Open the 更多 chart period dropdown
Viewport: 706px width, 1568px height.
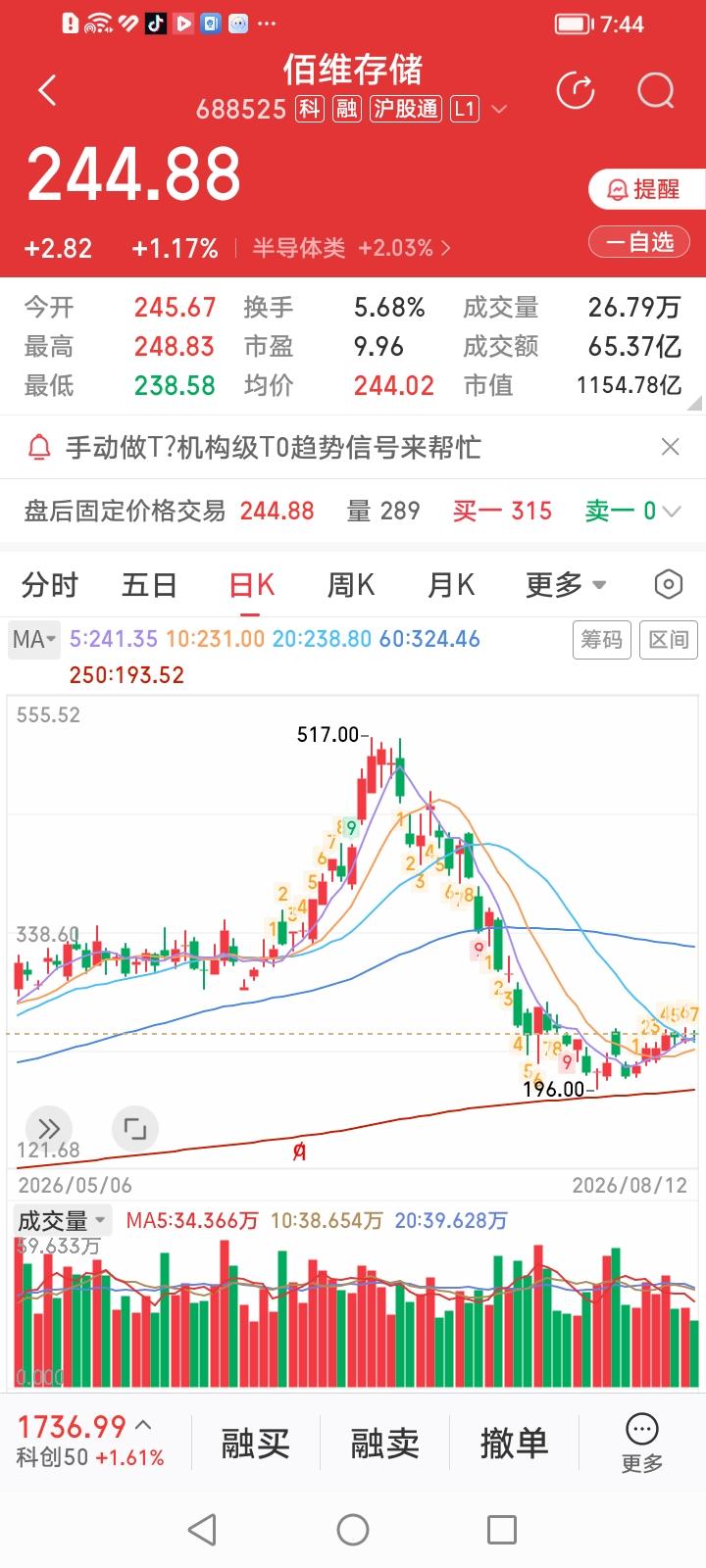pyautogui.click(x=566, y=585)
